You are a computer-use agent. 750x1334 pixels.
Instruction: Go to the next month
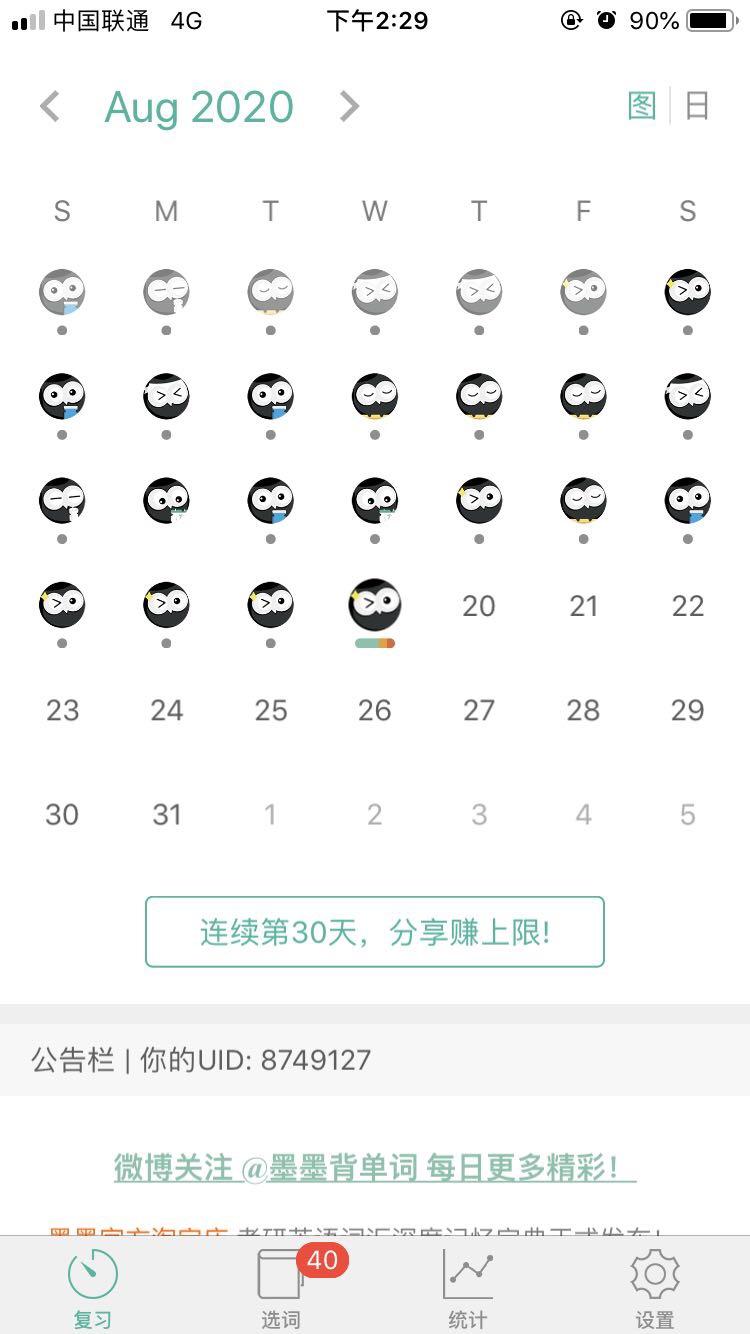(348, 107)
